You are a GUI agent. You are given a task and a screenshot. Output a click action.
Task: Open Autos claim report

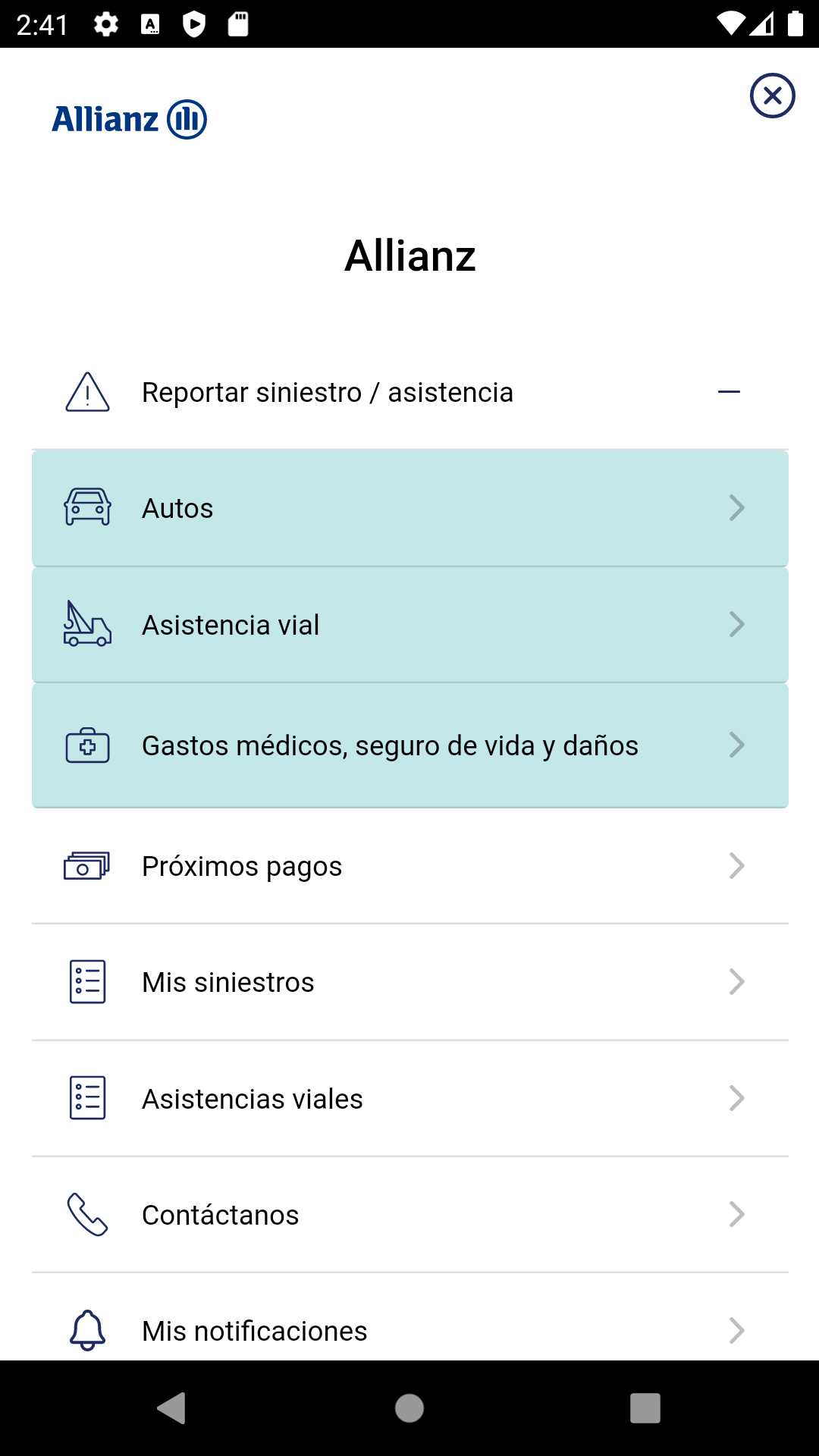point(410,508)
